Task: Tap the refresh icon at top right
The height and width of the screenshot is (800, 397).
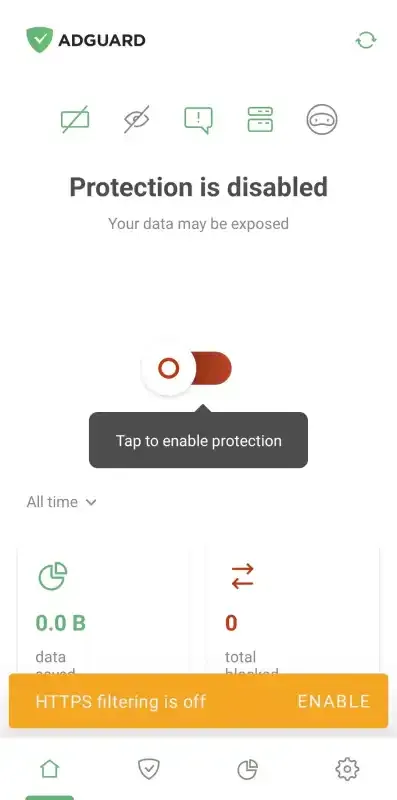Action: coord(366,40)
